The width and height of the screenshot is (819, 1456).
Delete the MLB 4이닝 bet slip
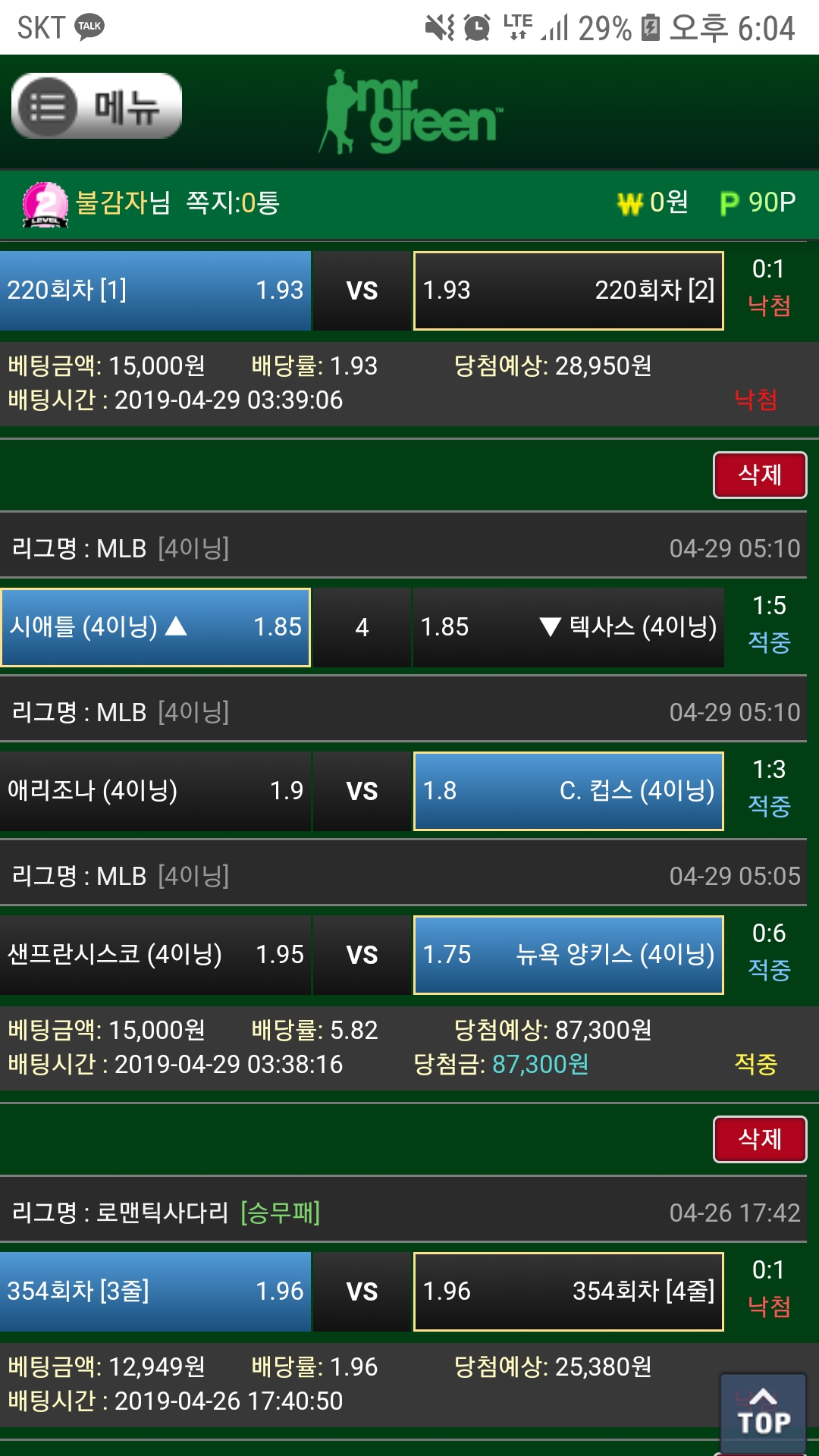click(759, 475)
